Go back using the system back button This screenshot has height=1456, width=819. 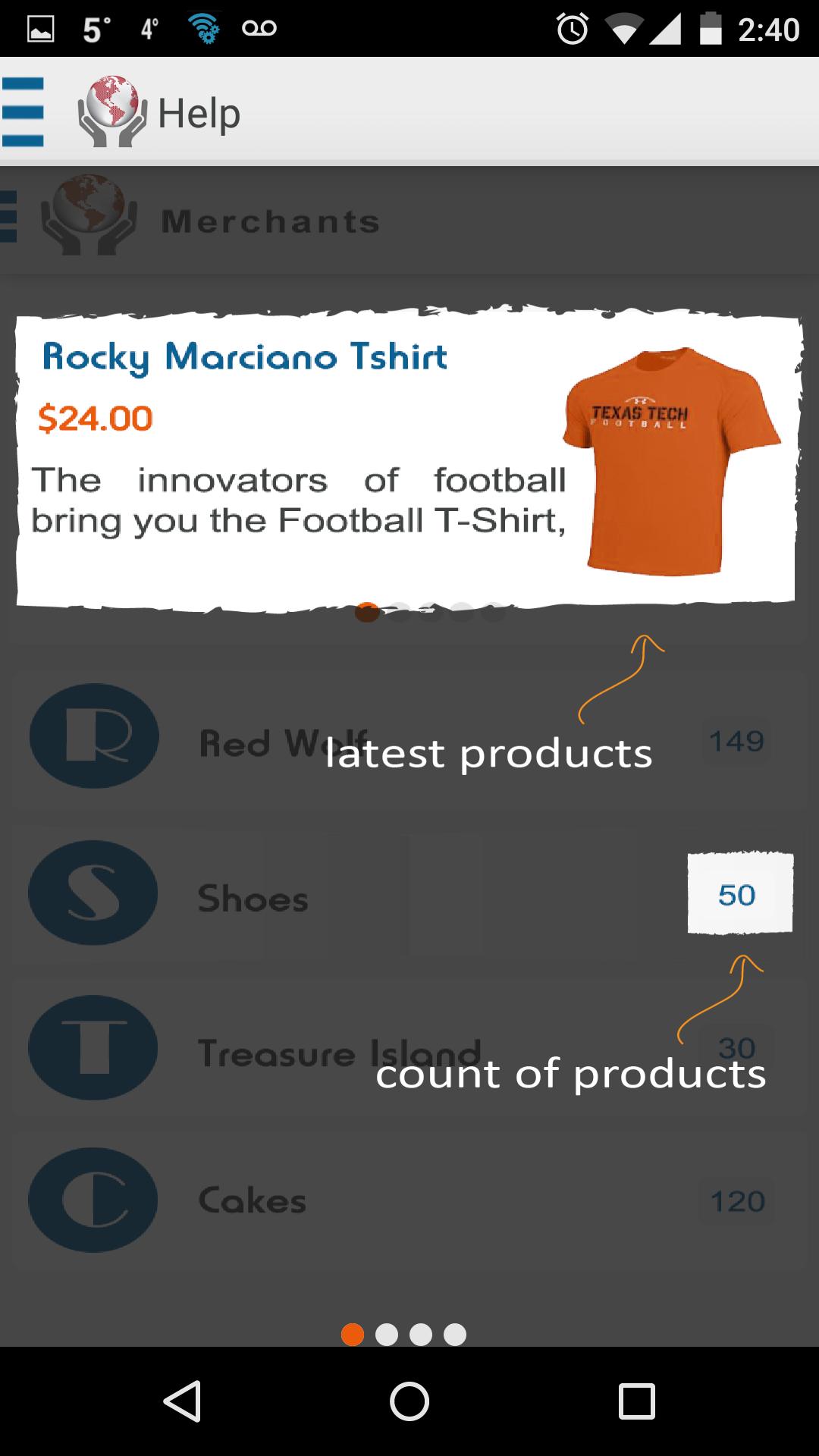[x=182, y=1401]
